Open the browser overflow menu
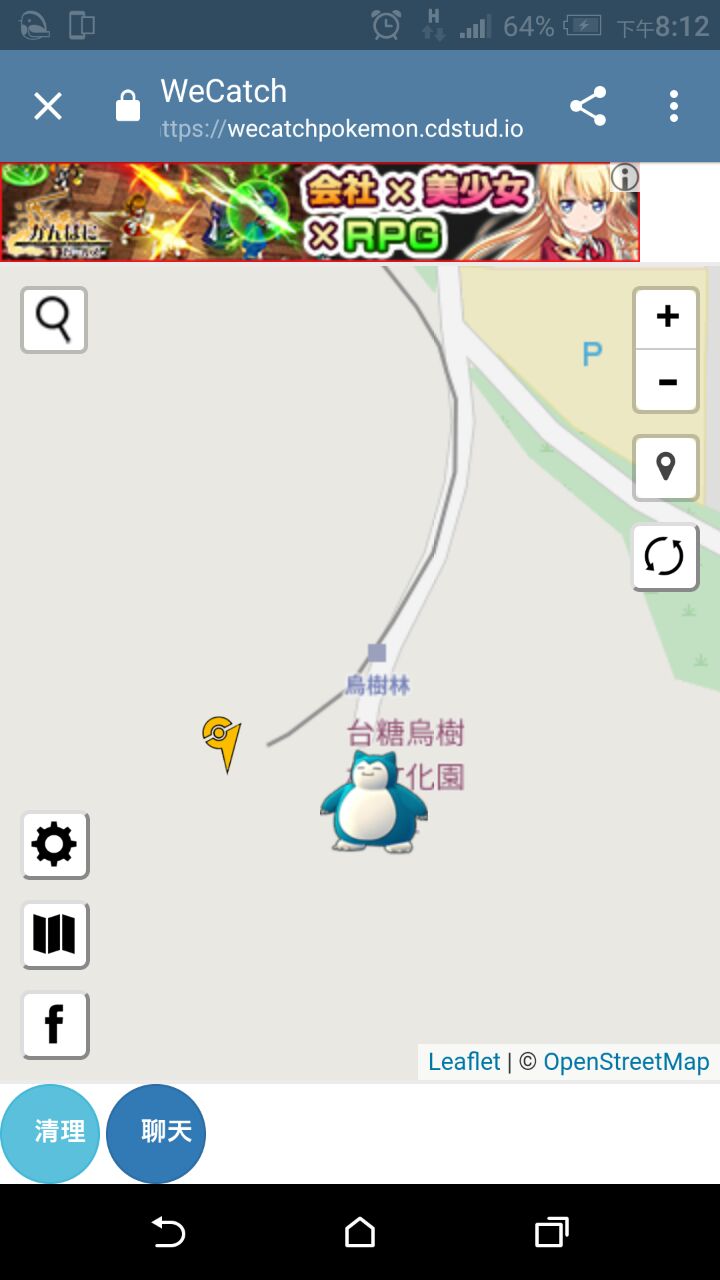The width and height of the screenshot is (720, 1280). pyautogui.click(x=674, y=106)
